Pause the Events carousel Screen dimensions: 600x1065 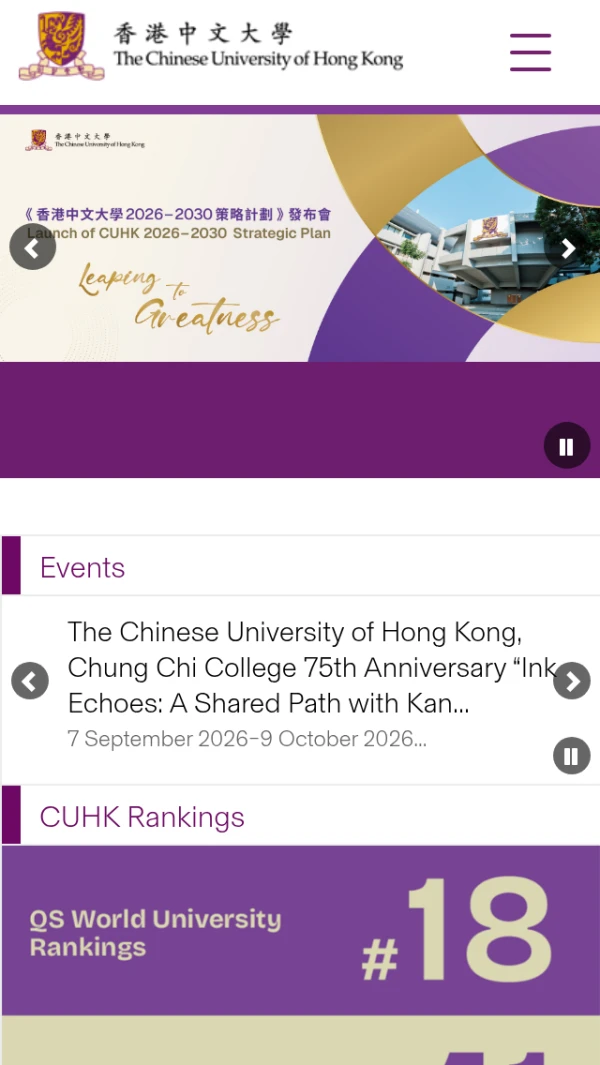[571, 756]
